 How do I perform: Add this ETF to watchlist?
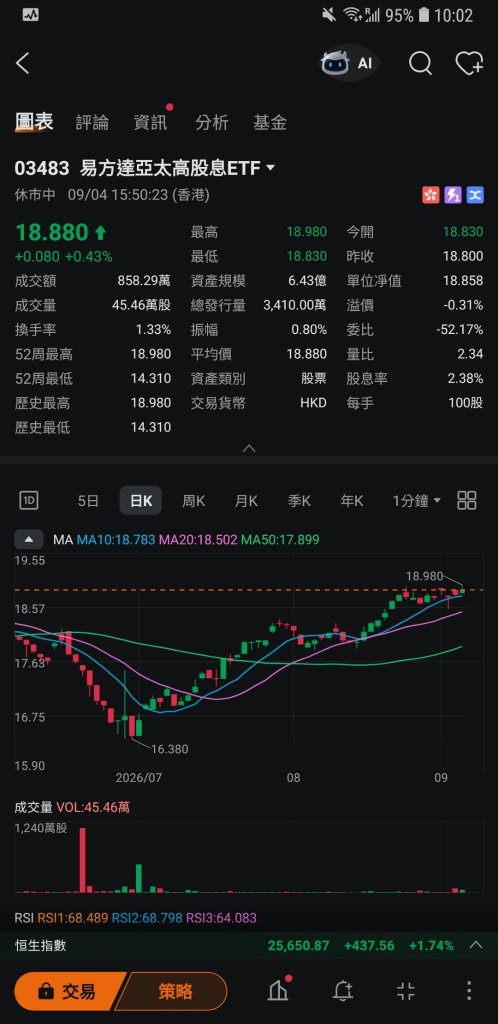coord(469,63)
